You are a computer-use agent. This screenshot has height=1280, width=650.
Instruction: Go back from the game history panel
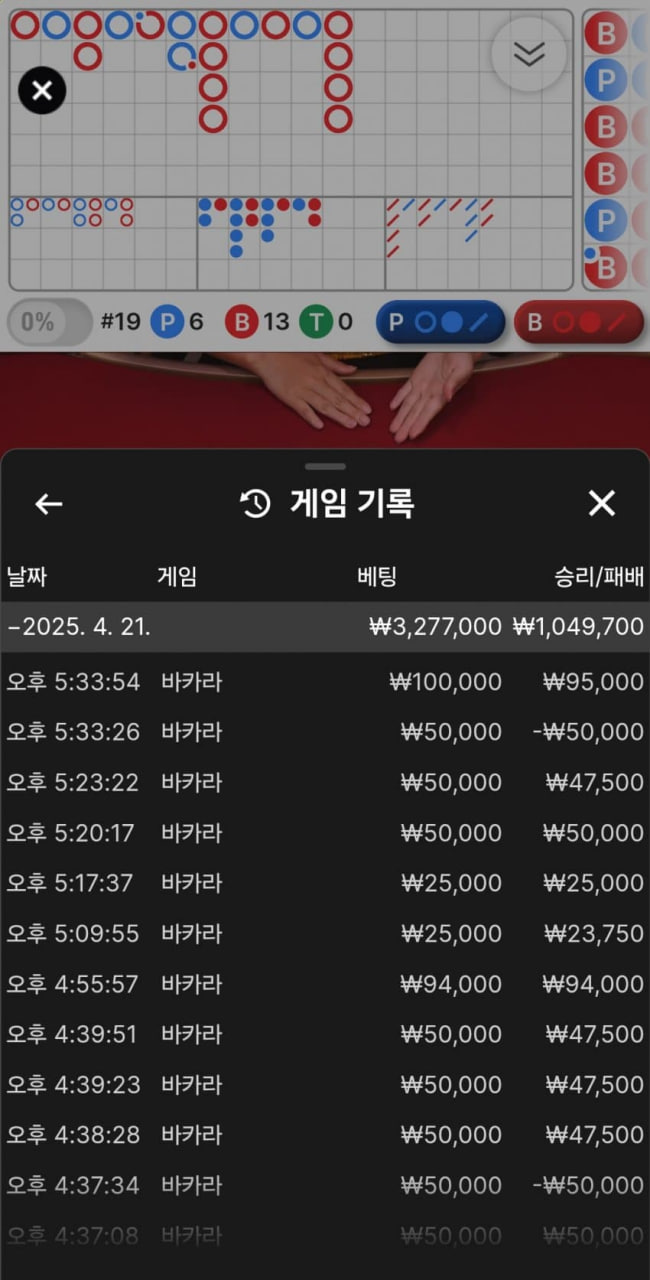click(x=48, y=504)
